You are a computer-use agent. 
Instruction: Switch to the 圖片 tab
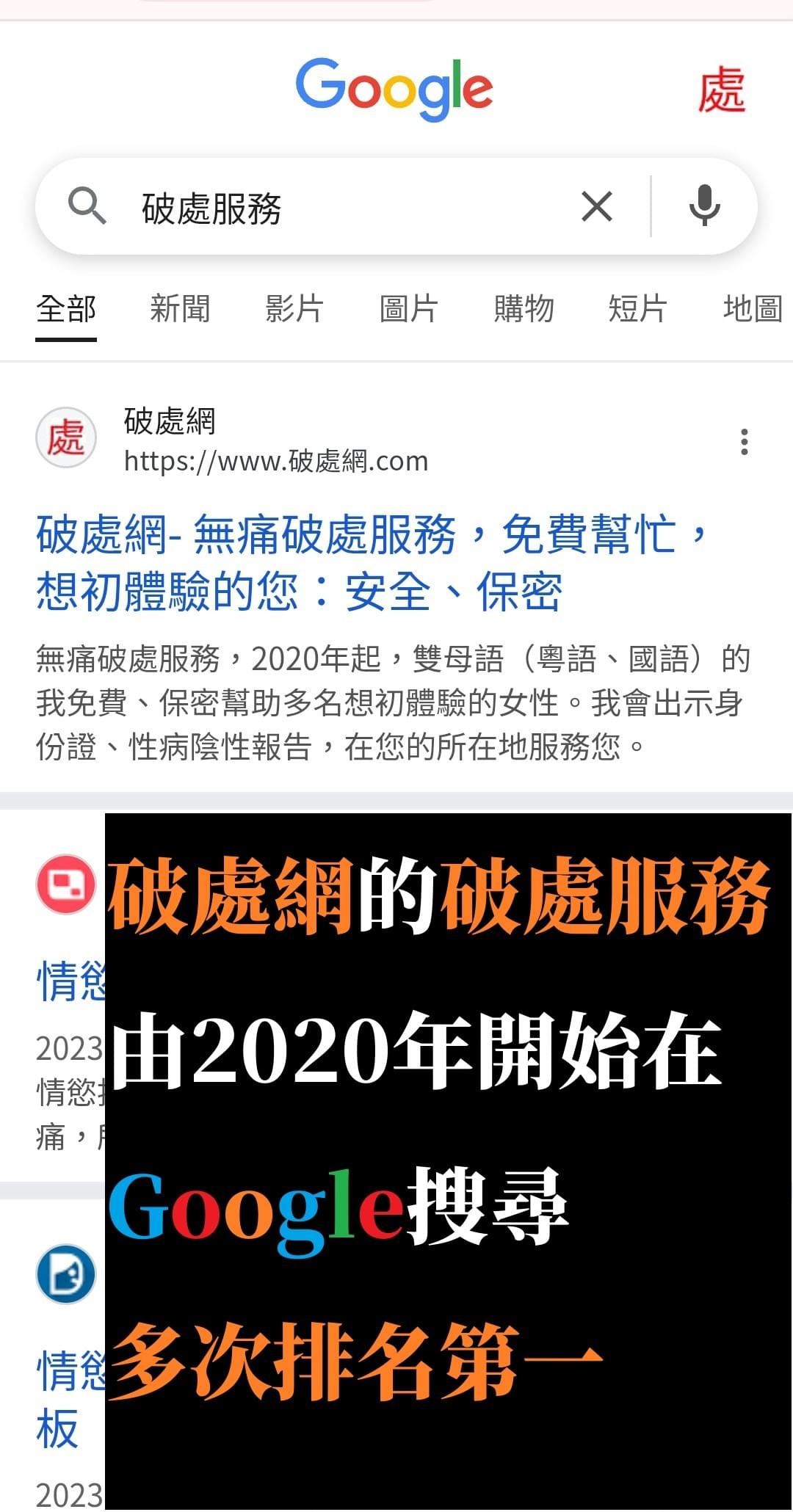coord(408,308)
